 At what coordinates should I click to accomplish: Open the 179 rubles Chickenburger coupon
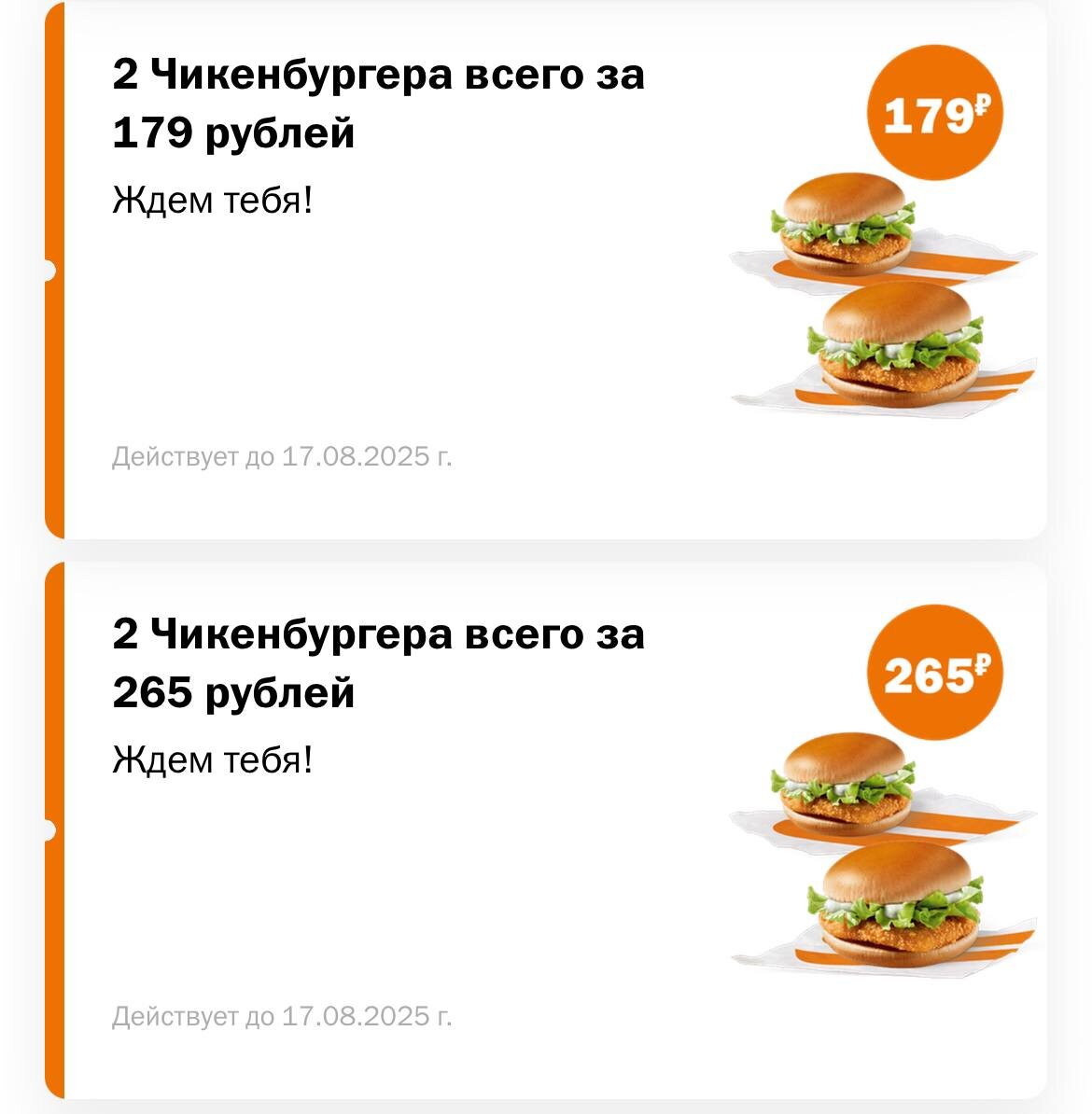coord(546,271)
